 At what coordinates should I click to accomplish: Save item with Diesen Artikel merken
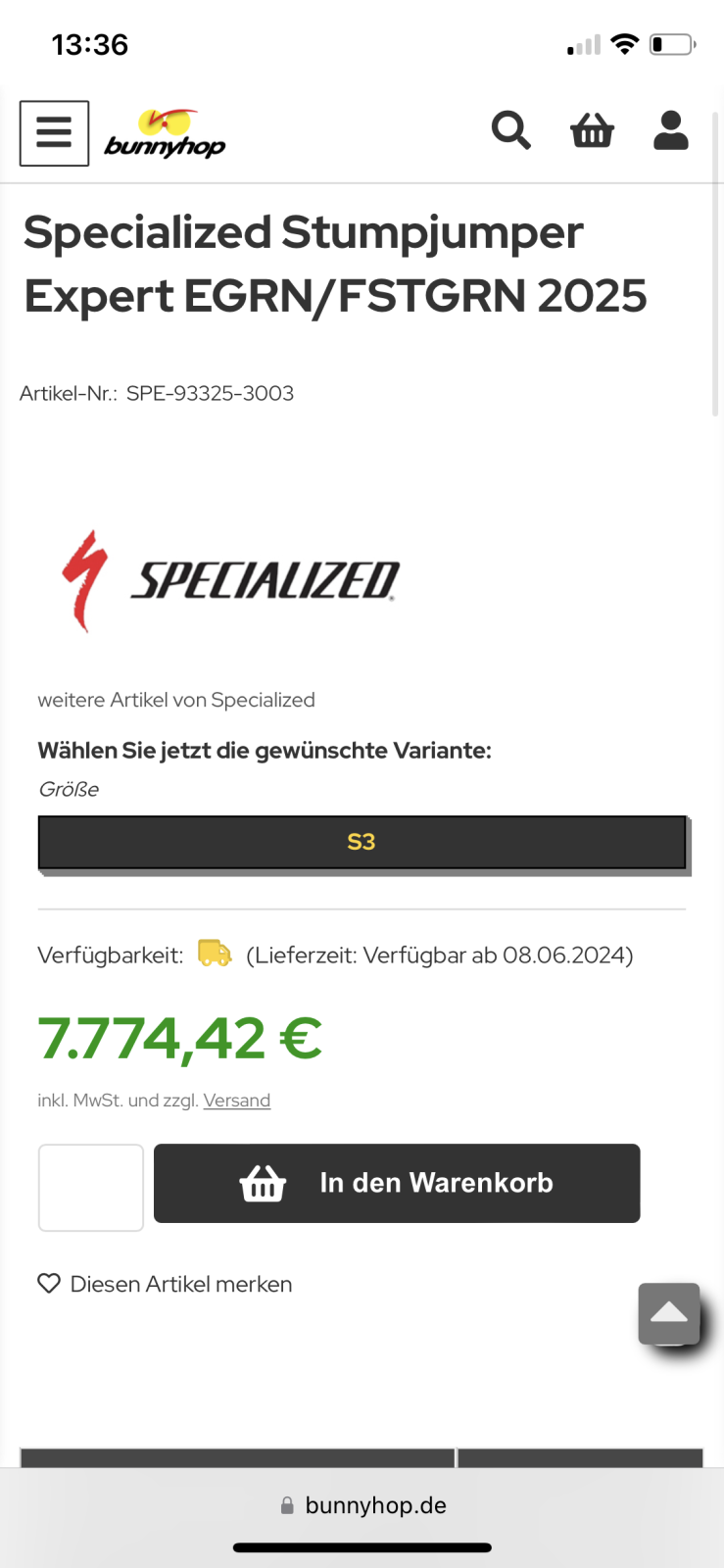tap(165, 1284)
